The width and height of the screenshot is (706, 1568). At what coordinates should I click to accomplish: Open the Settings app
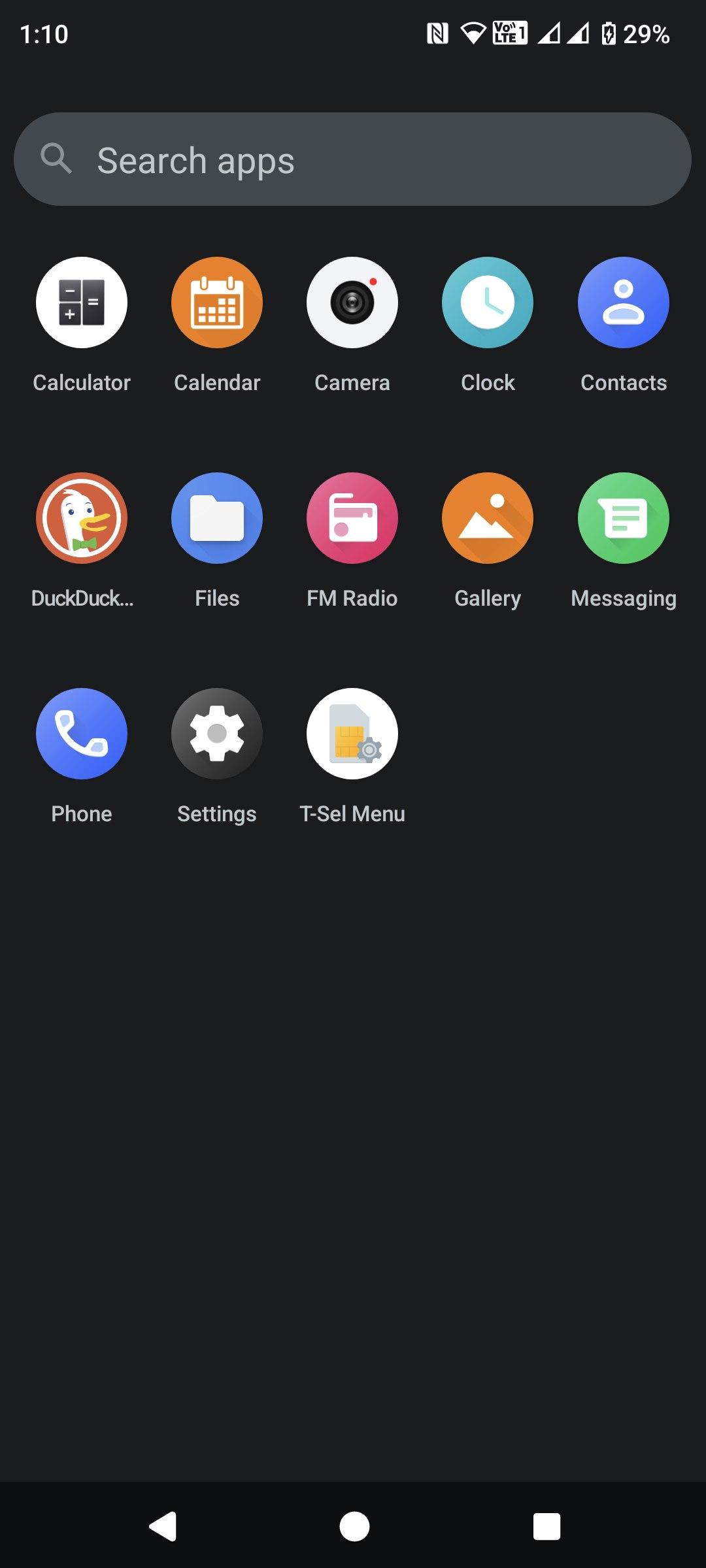click(217, 734)
